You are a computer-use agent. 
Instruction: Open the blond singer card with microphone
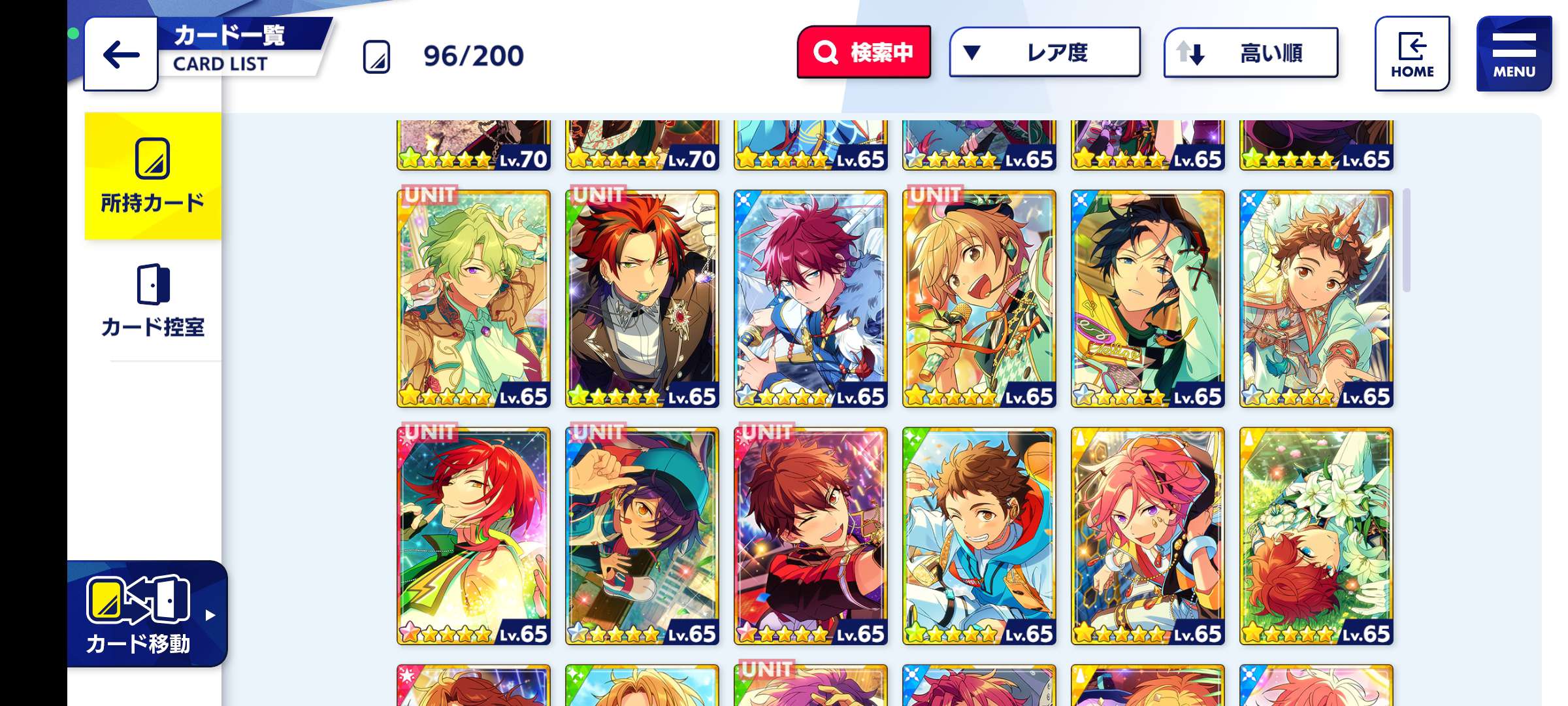pos(979,299)
